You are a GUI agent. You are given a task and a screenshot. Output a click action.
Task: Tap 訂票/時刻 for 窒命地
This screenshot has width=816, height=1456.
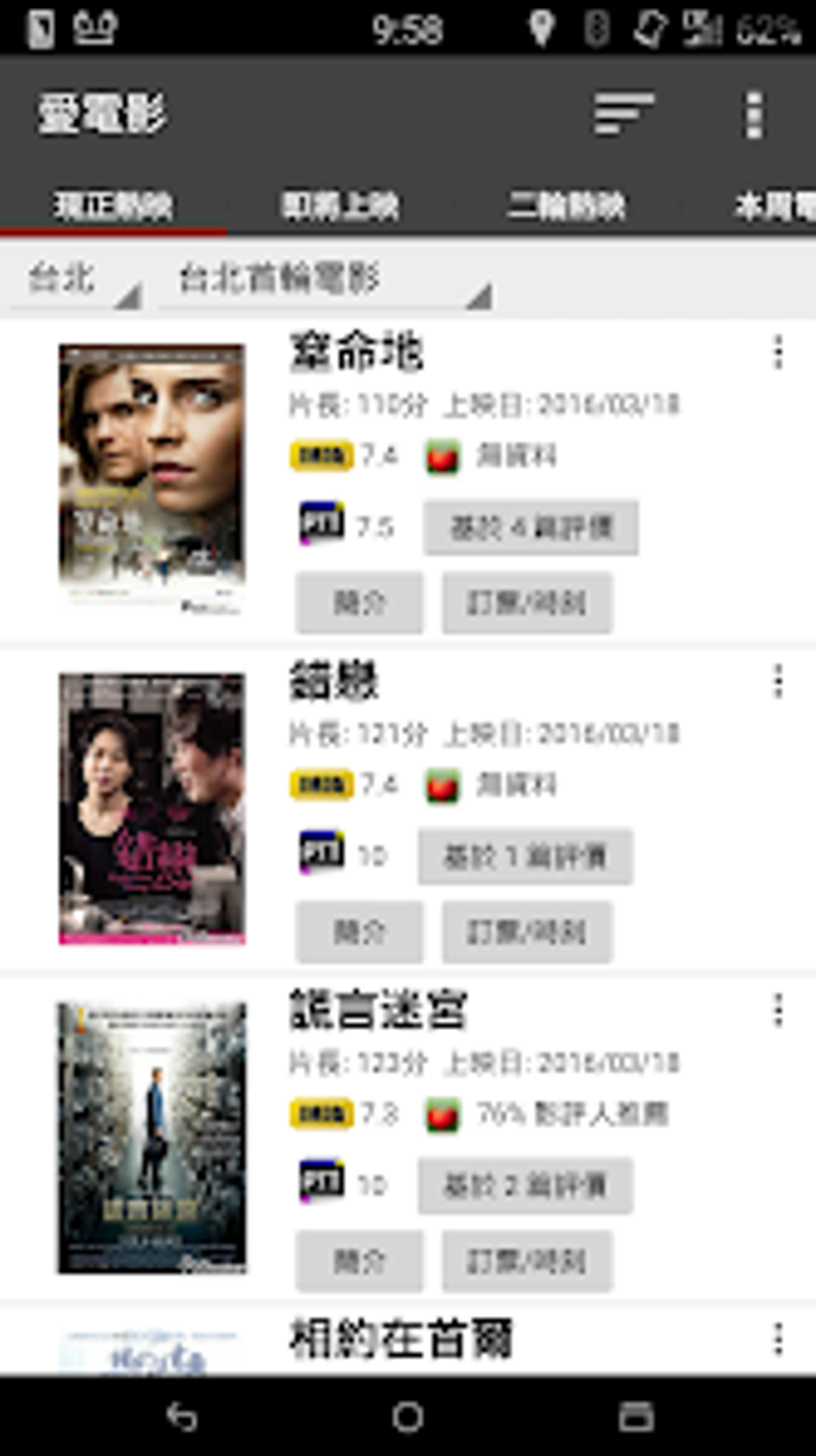click(x=527, y=603)
